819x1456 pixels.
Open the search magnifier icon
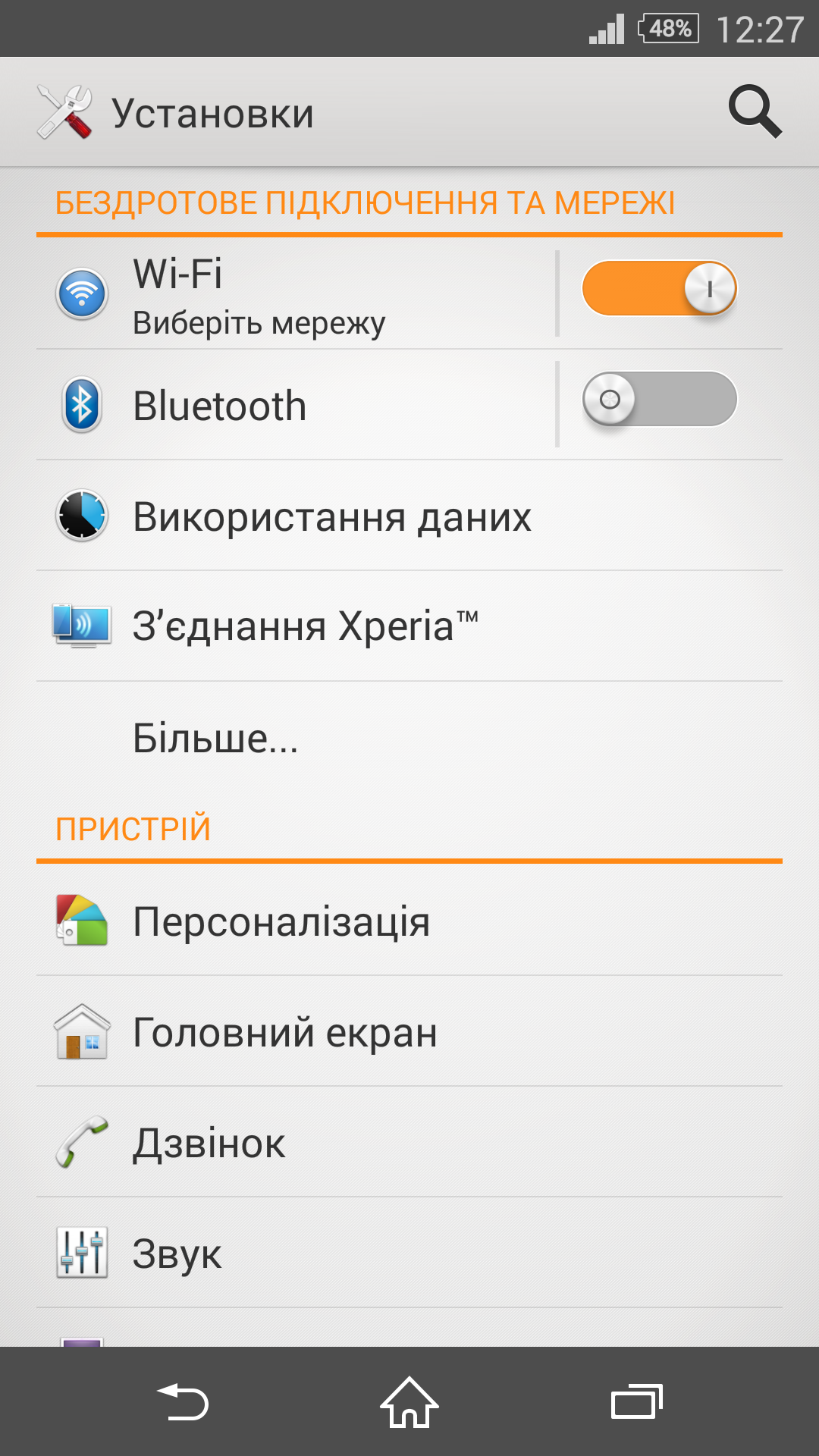click(x=755, y=112)
